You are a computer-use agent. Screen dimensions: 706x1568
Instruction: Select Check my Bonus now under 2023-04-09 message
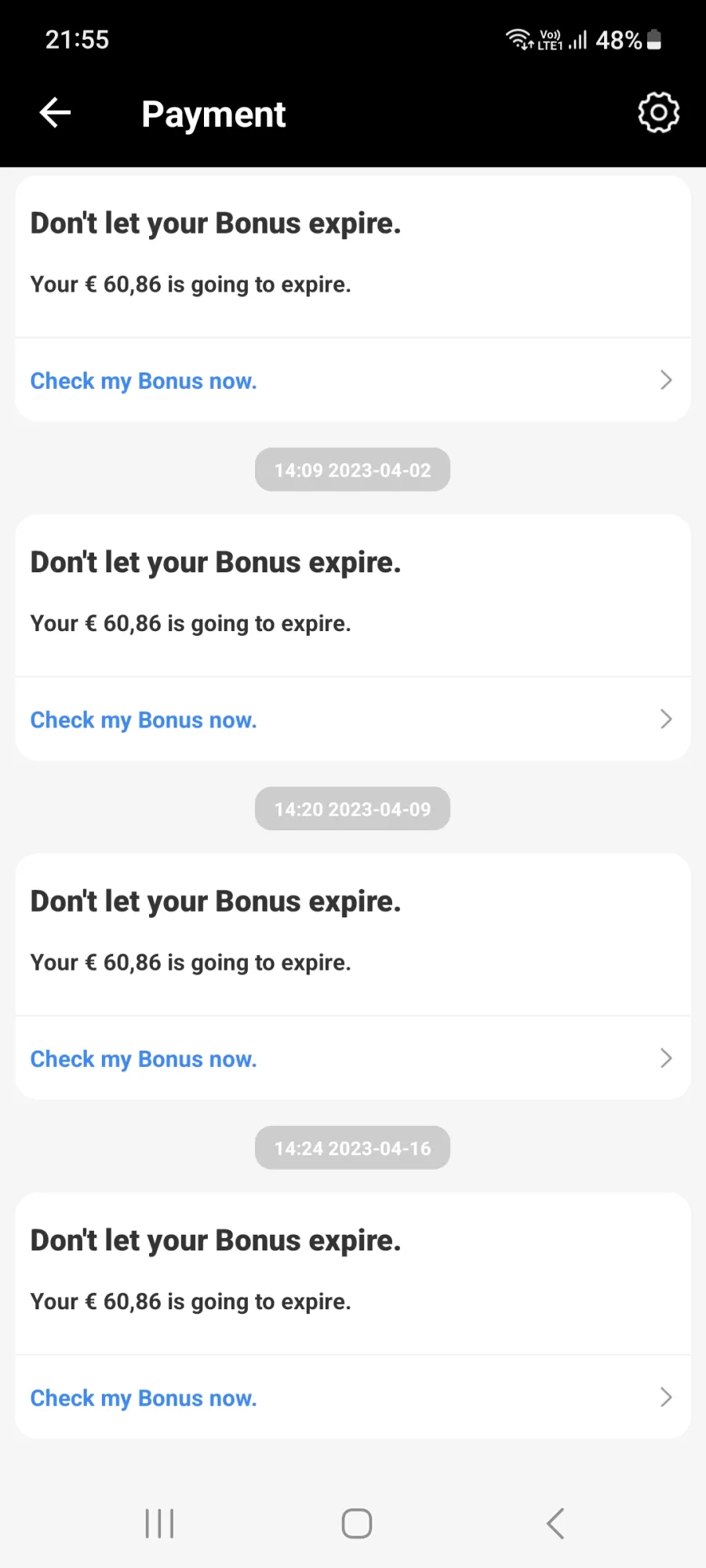[352, 1058]
